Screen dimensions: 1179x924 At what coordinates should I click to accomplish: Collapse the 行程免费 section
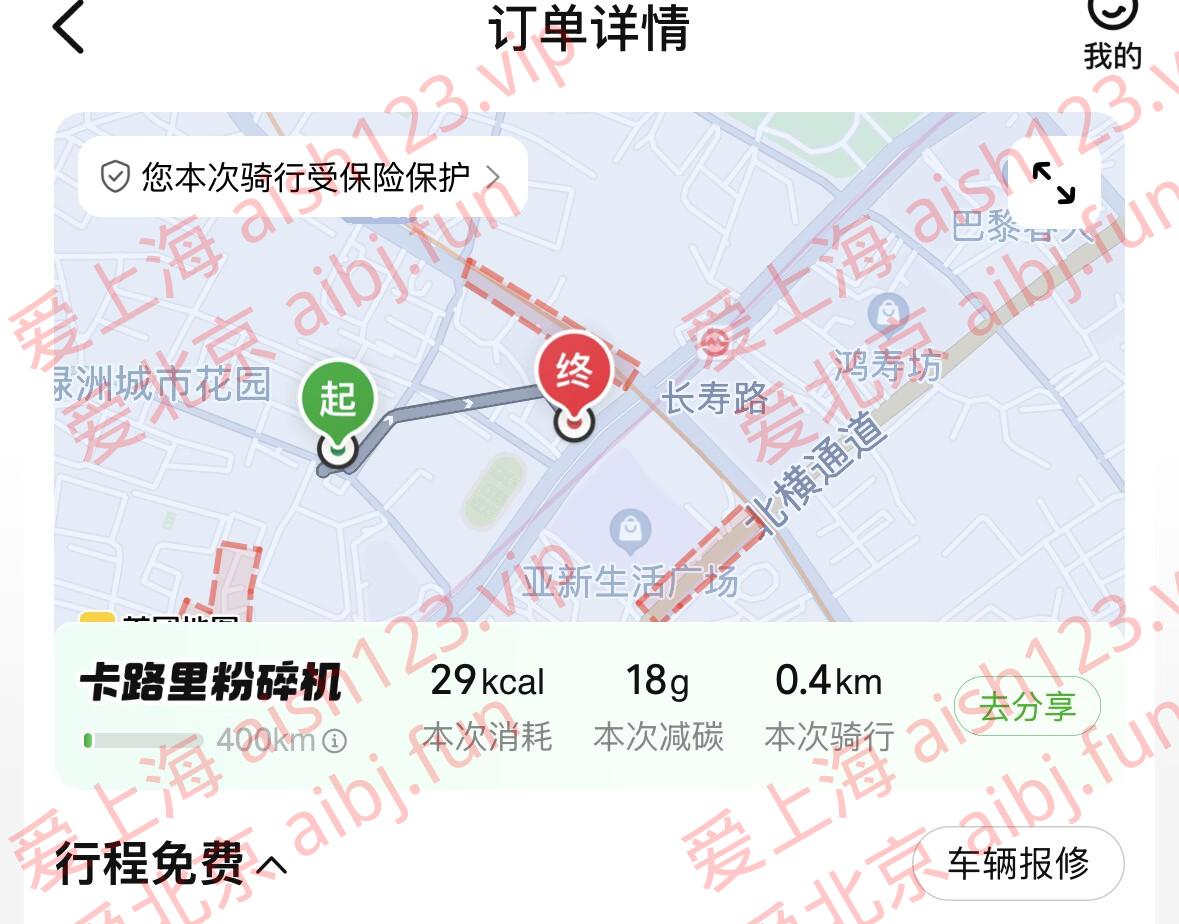click(x=271, y=865)
